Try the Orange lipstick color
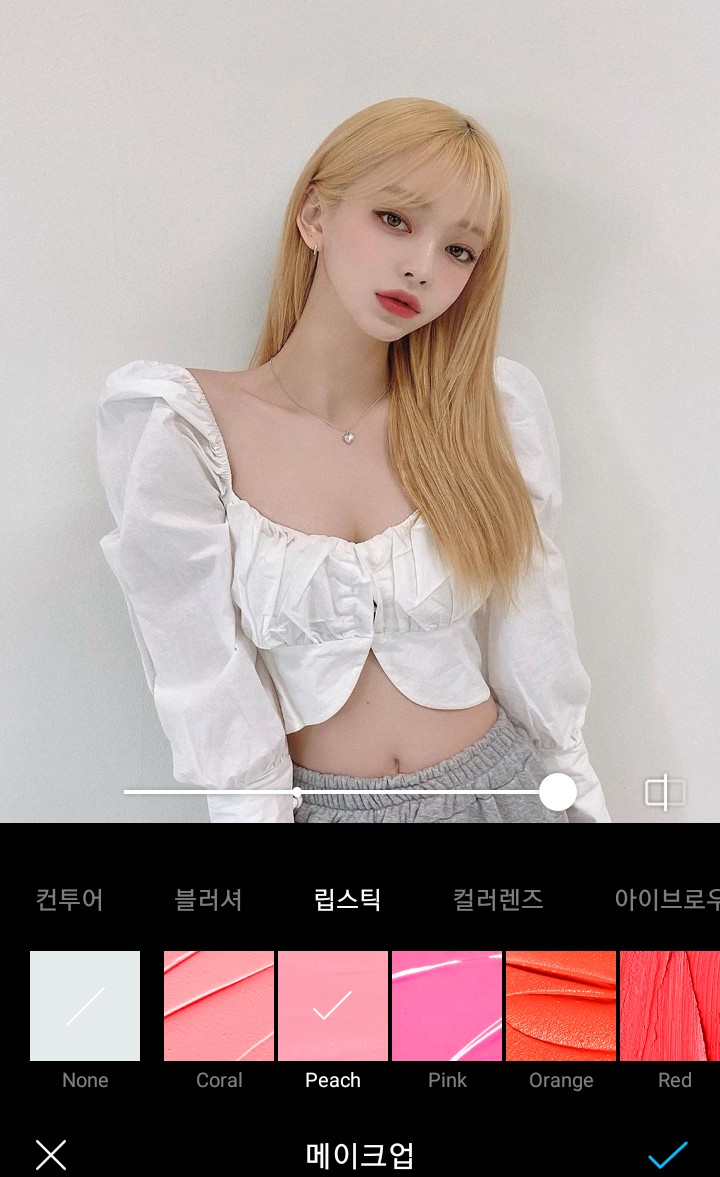The width and height of the screenshot is (720, 1177). point(561,1006)
